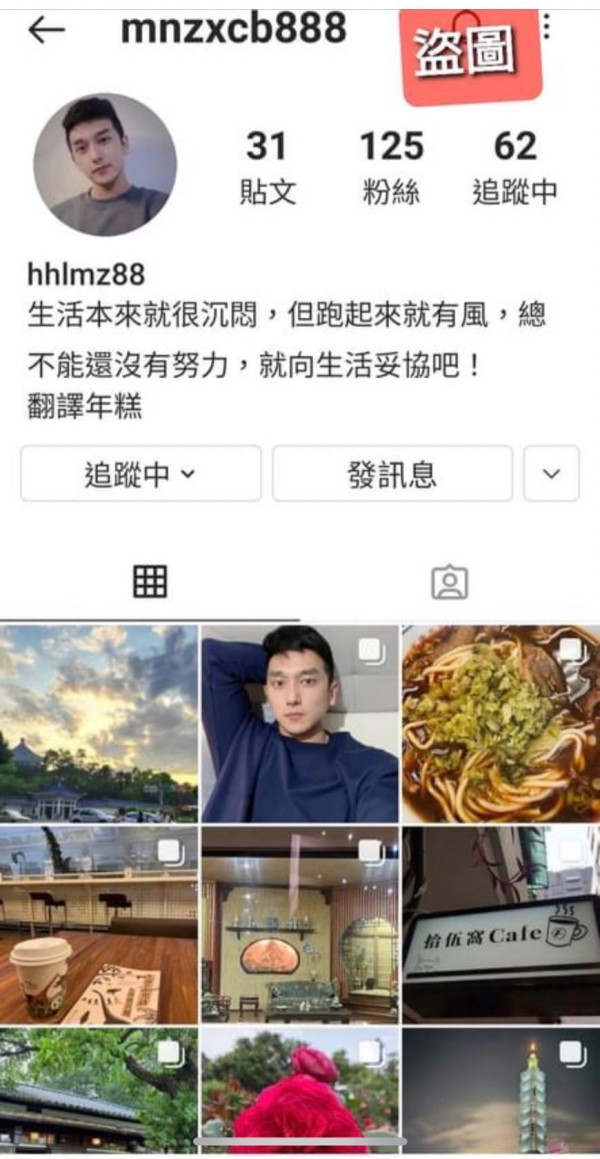The image size is (600, 1159).
Task: Open the tea room interior post
Action: tap(300, 925)
